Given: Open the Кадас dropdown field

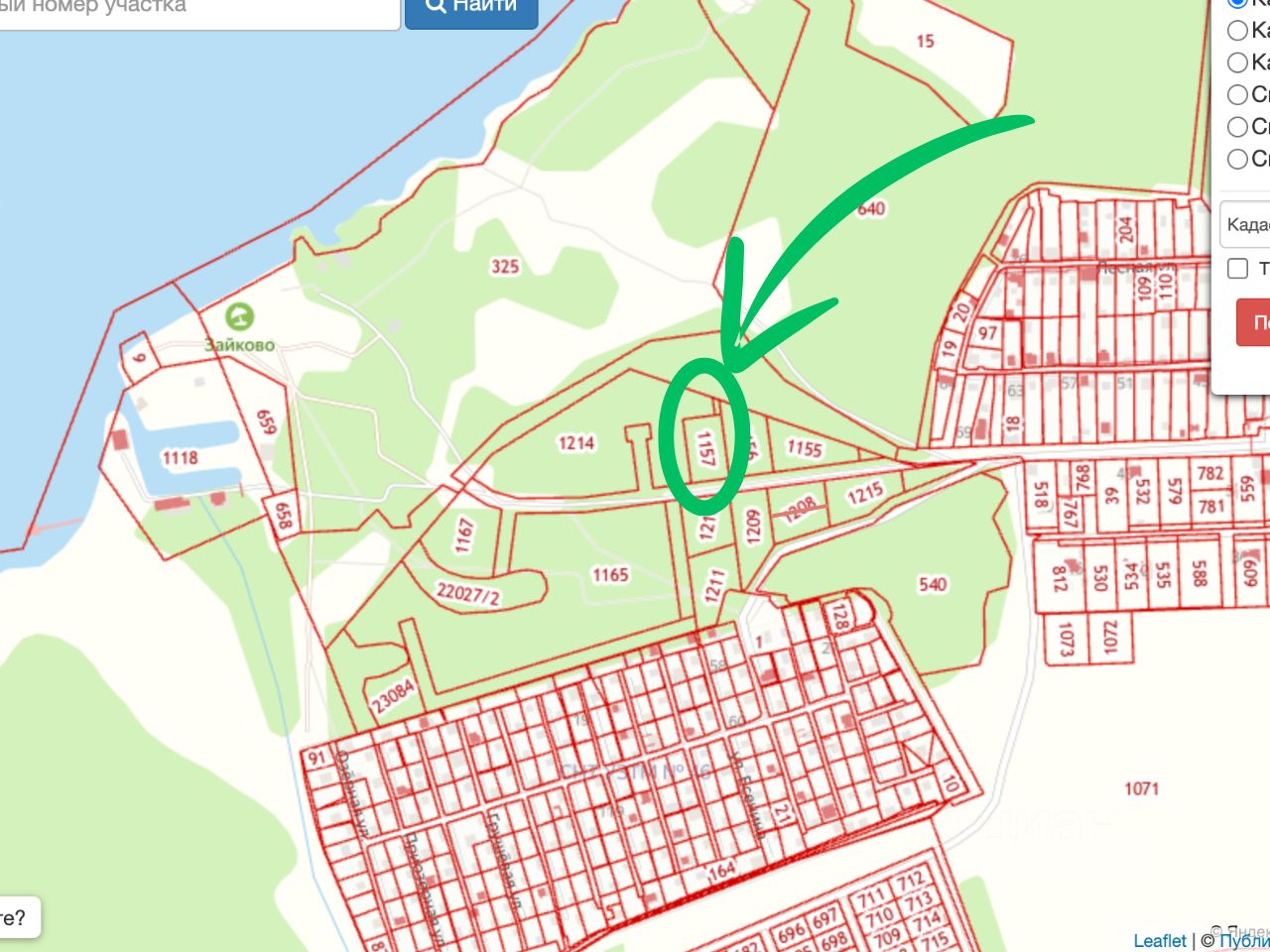Looking at the screenshot, I should tap(1246, 225).
